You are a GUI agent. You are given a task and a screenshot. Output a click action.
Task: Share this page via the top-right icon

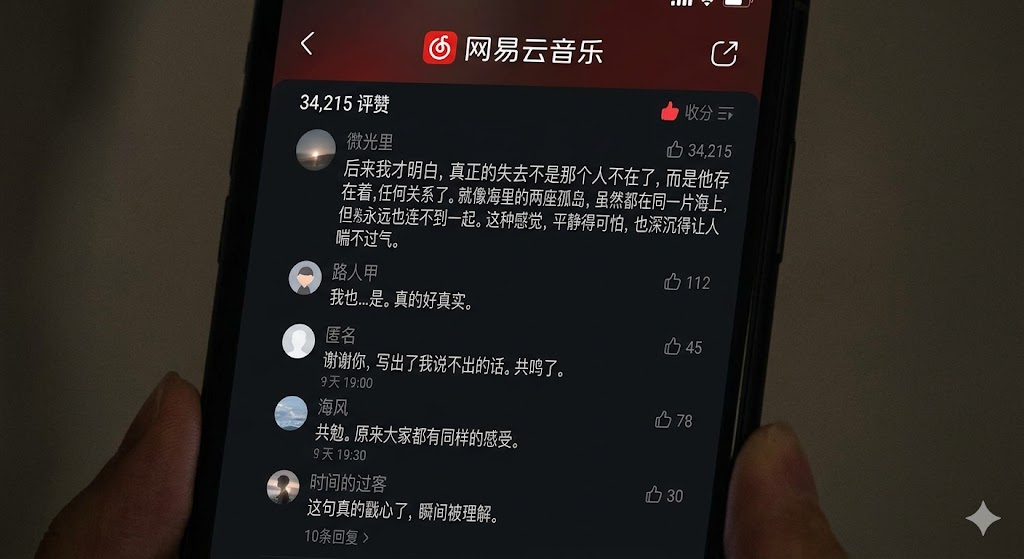tap(723, 53)
